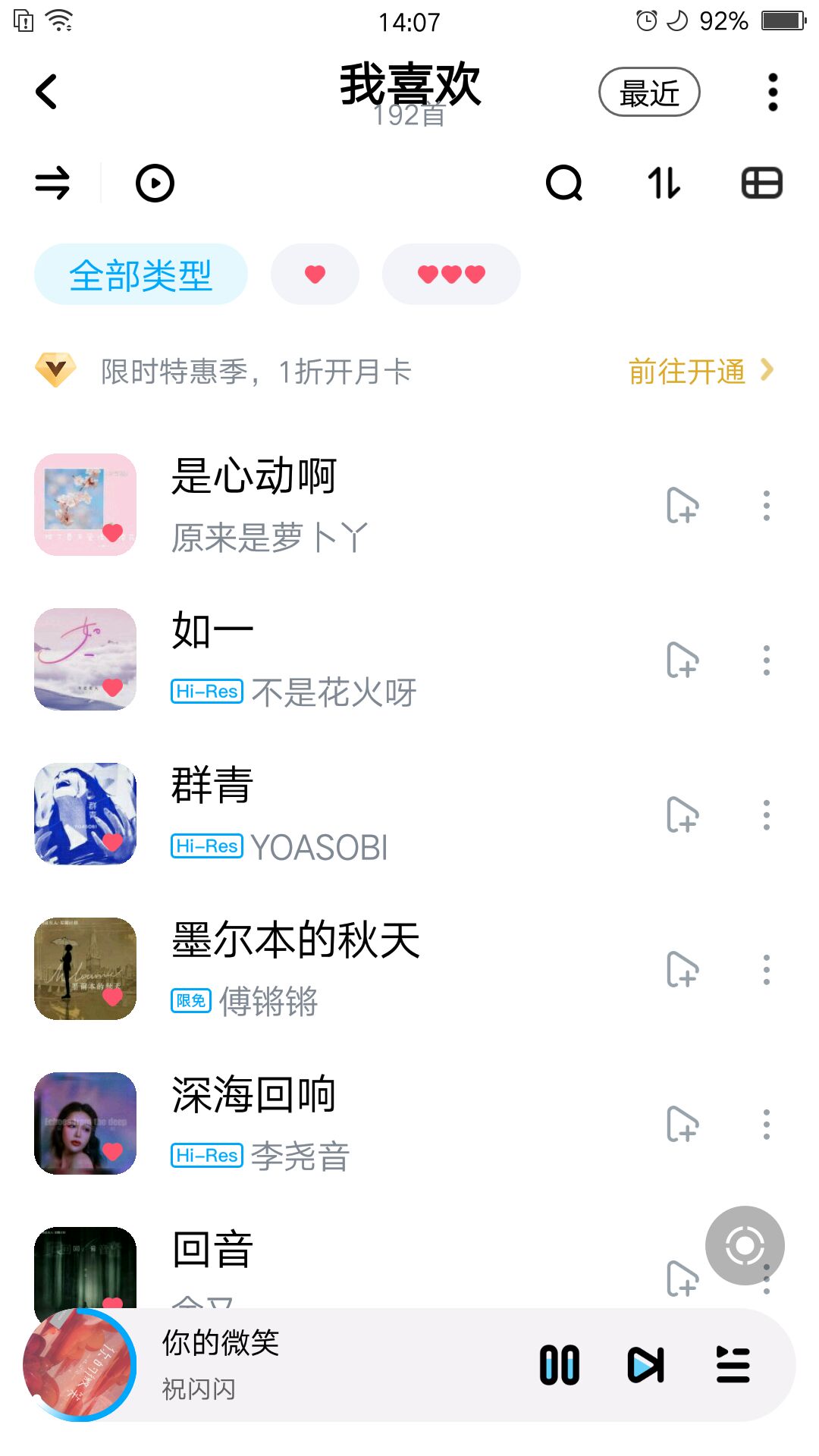Search within liked songs
Image resolution: width=819 pixels, height=1456 pixels.
click(x=564, y=184)
